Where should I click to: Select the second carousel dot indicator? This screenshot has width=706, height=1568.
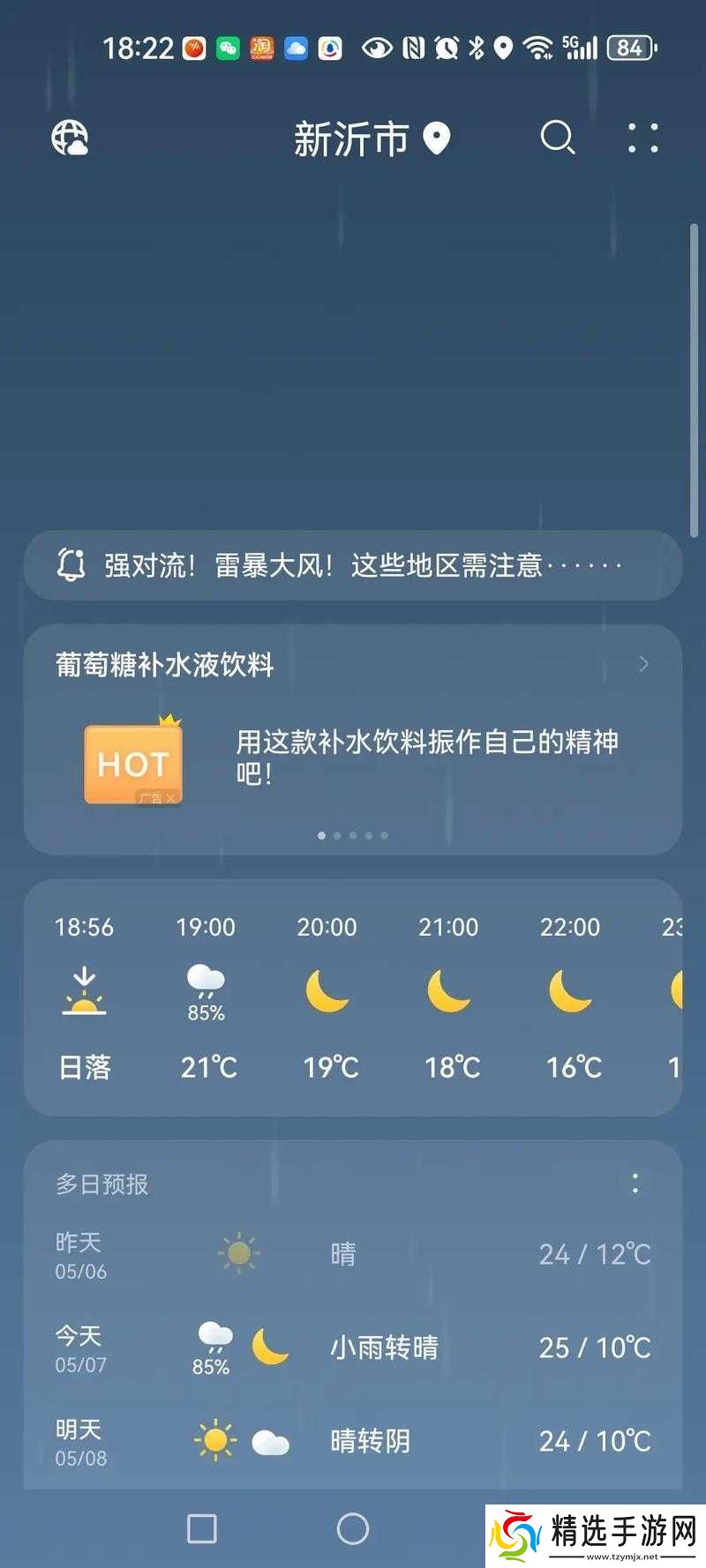pyautogui.click(x=337, y=835)
